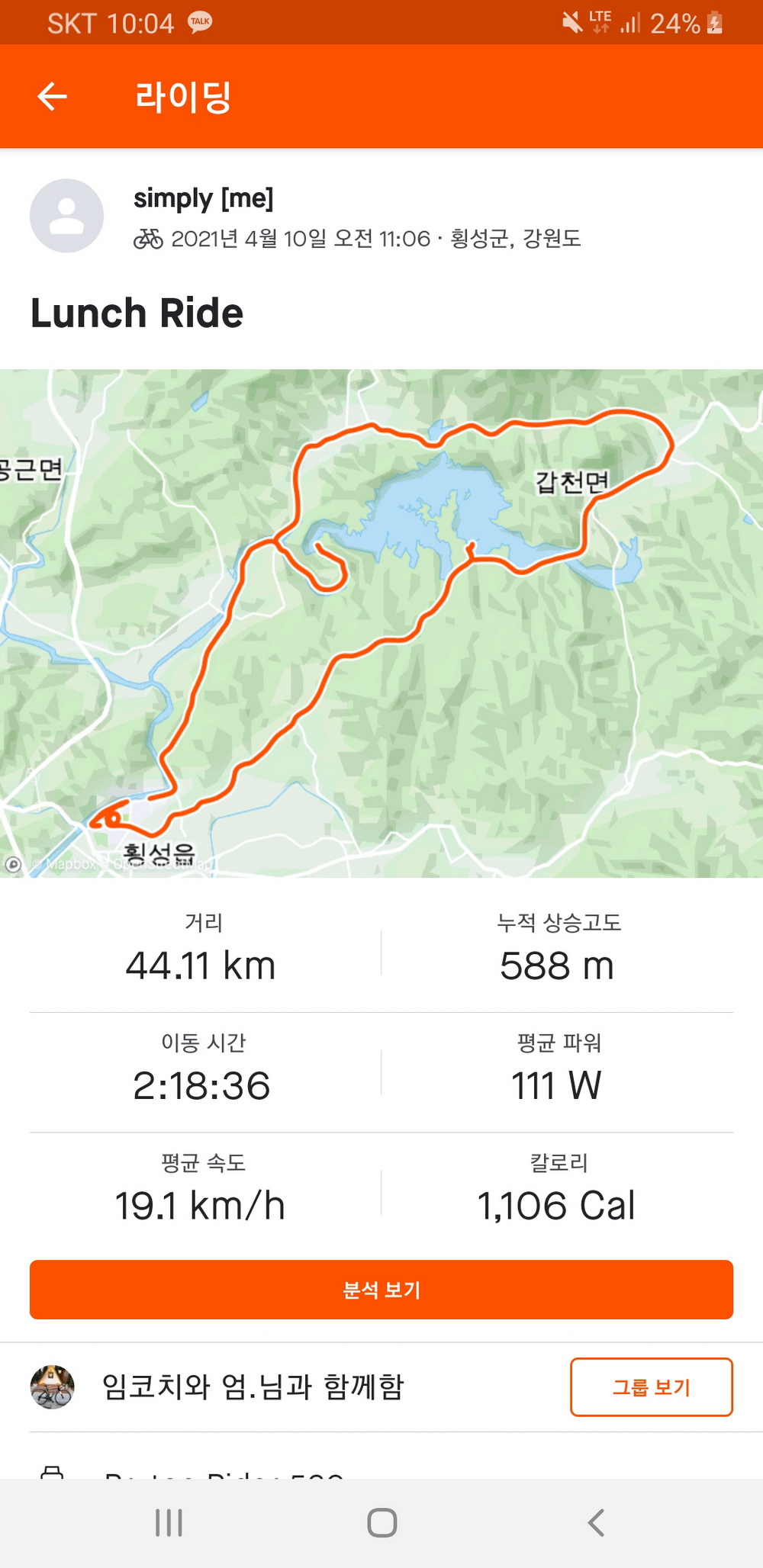The width and height of the screenshot is (763, 1568).
Task: Open recent apps from the navigation bar
Action: coord(169,1523)
